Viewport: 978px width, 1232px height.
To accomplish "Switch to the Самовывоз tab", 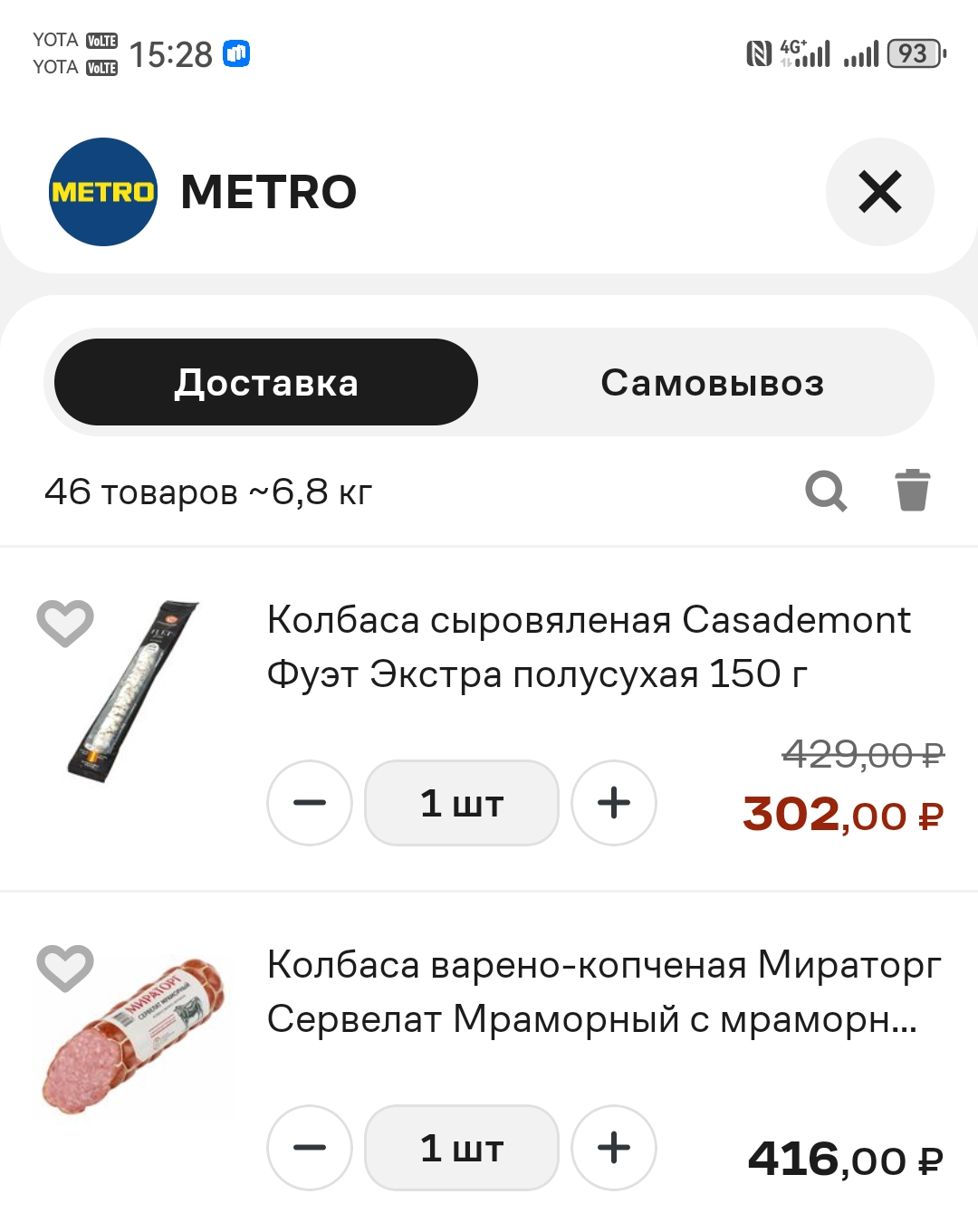I will click(713, 383).
